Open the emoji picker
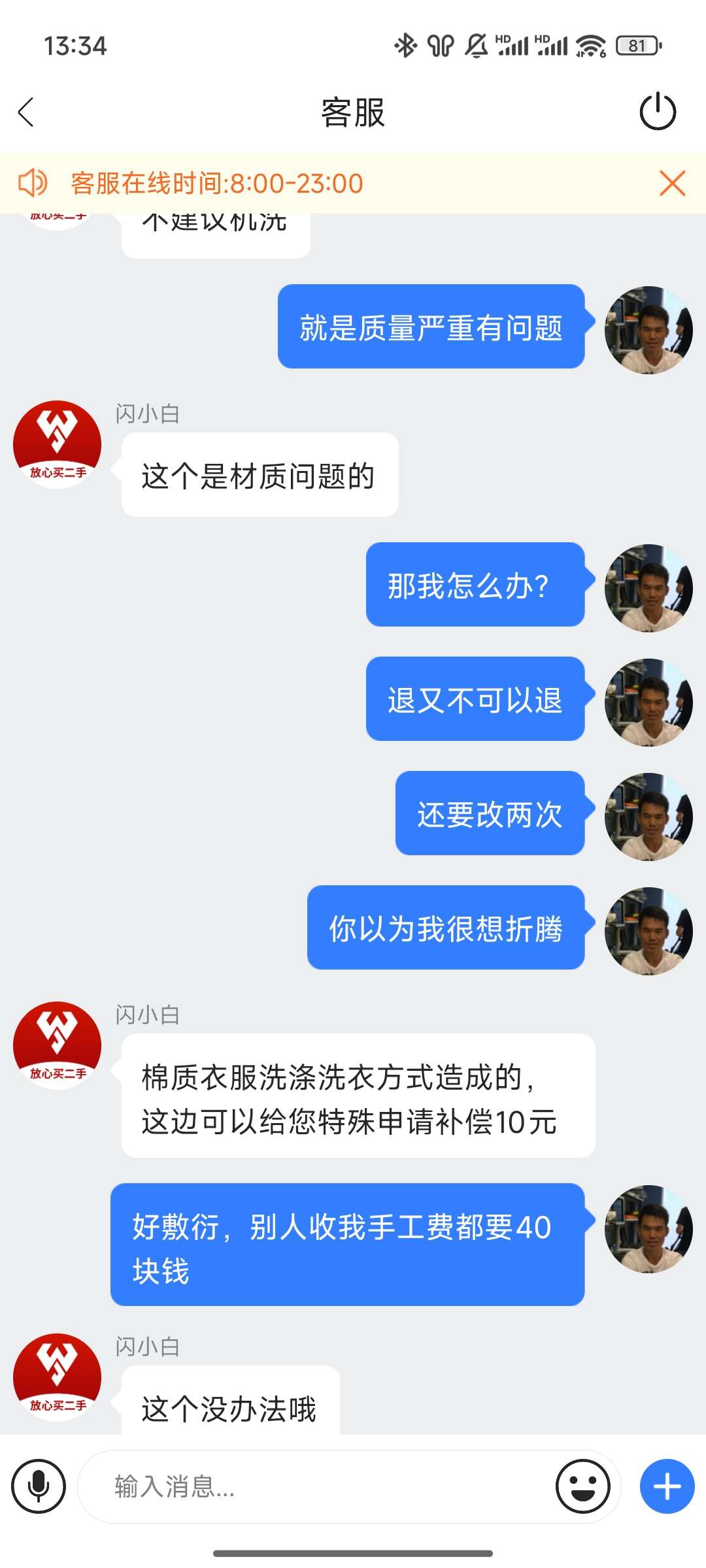The height and width of the screenshot is (1568, 706). click(x=582, y=1486)
